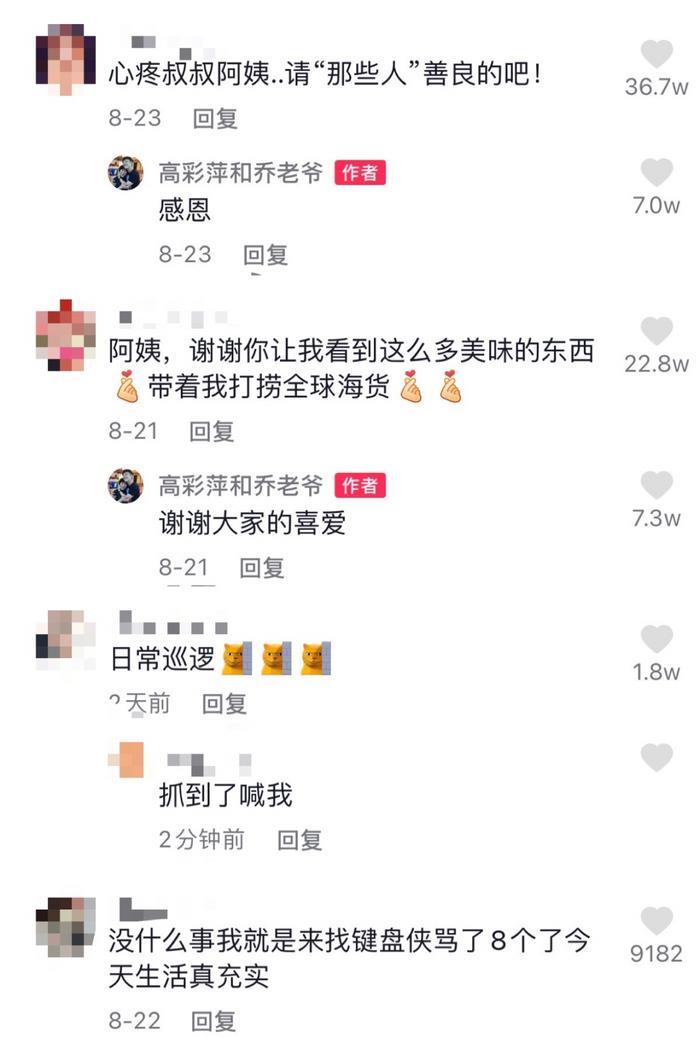Tap 回复 under the reply "感恩"
700x1038 pixels.
click(265, 254)
